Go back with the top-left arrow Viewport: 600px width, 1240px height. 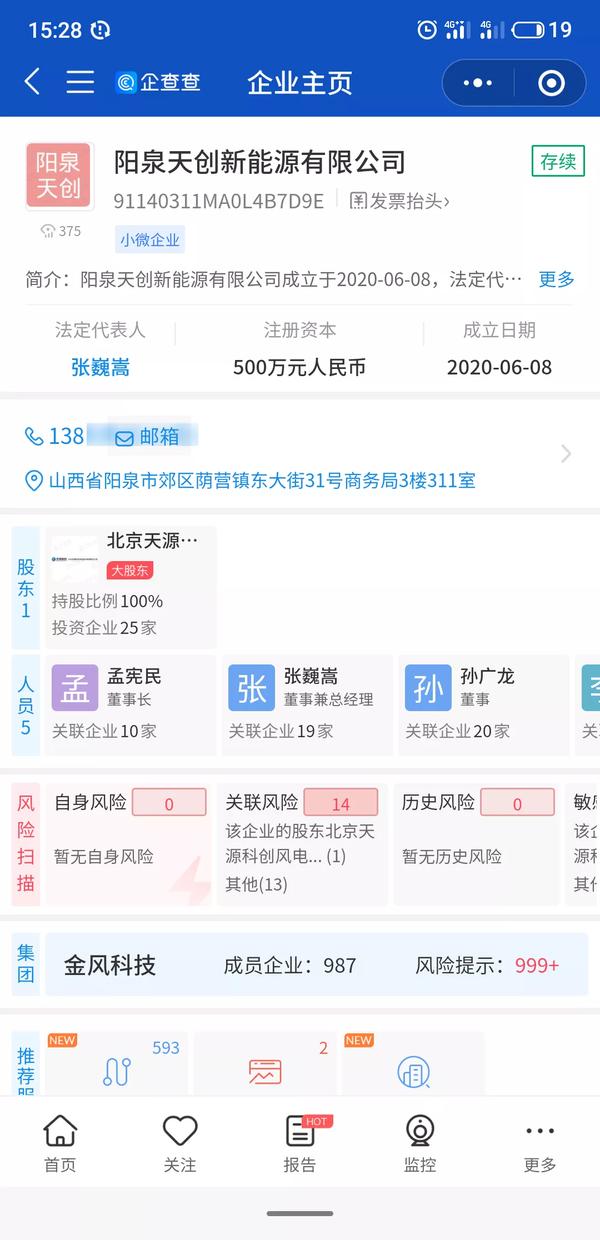[32, 82]
